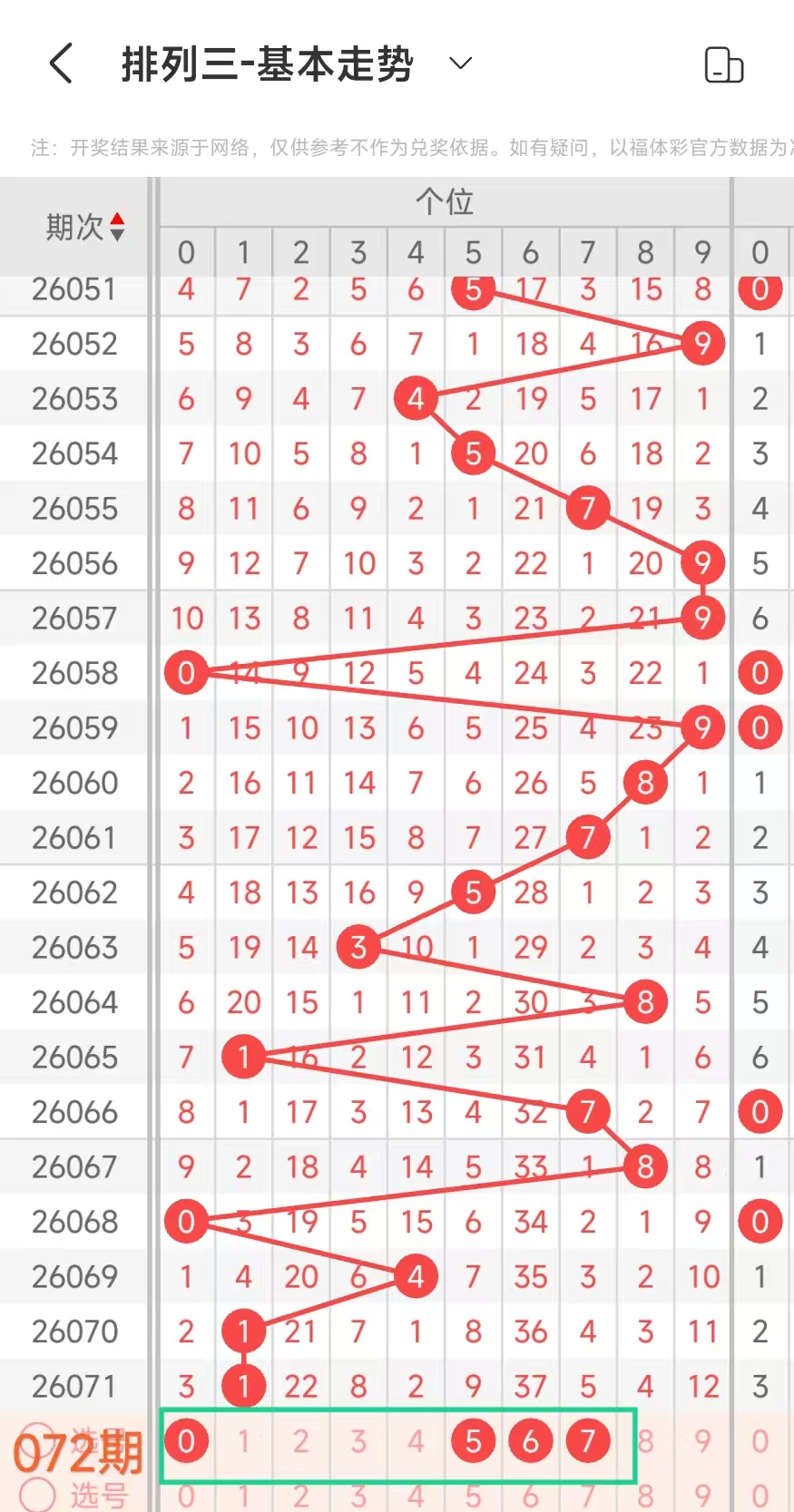Screen dimensions: 794x1512
Task: Sort the chart by 期次 order
Action: [85, 227]
